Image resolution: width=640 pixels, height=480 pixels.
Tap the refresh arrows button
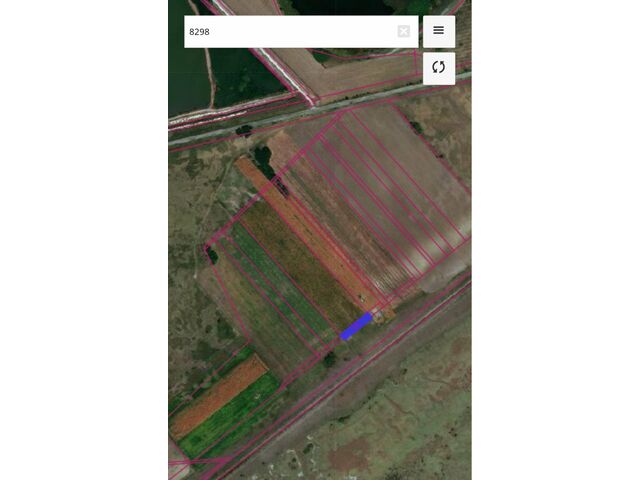438,68
